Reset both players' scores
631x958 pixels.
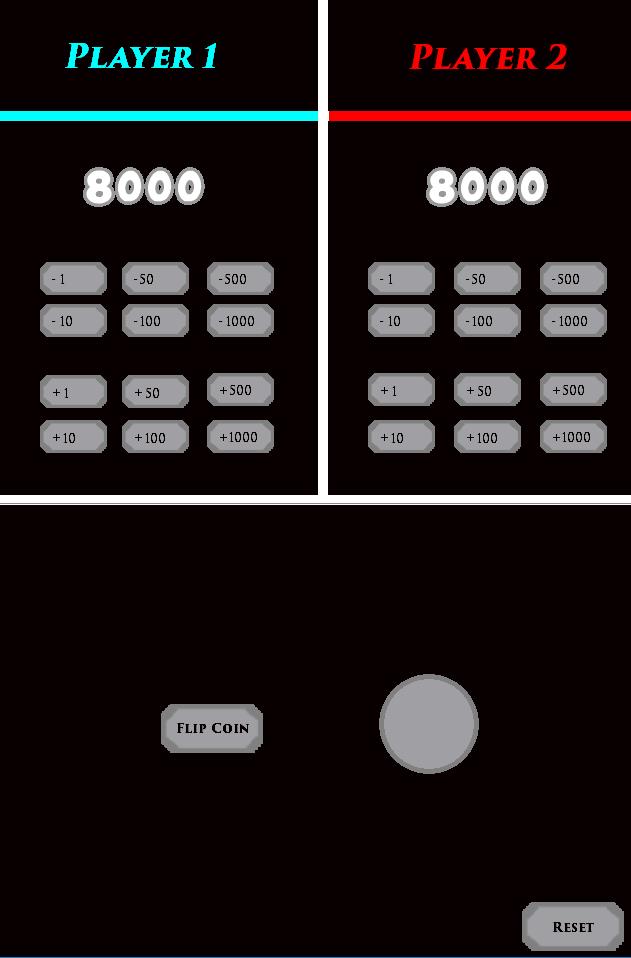click(573, 927)
